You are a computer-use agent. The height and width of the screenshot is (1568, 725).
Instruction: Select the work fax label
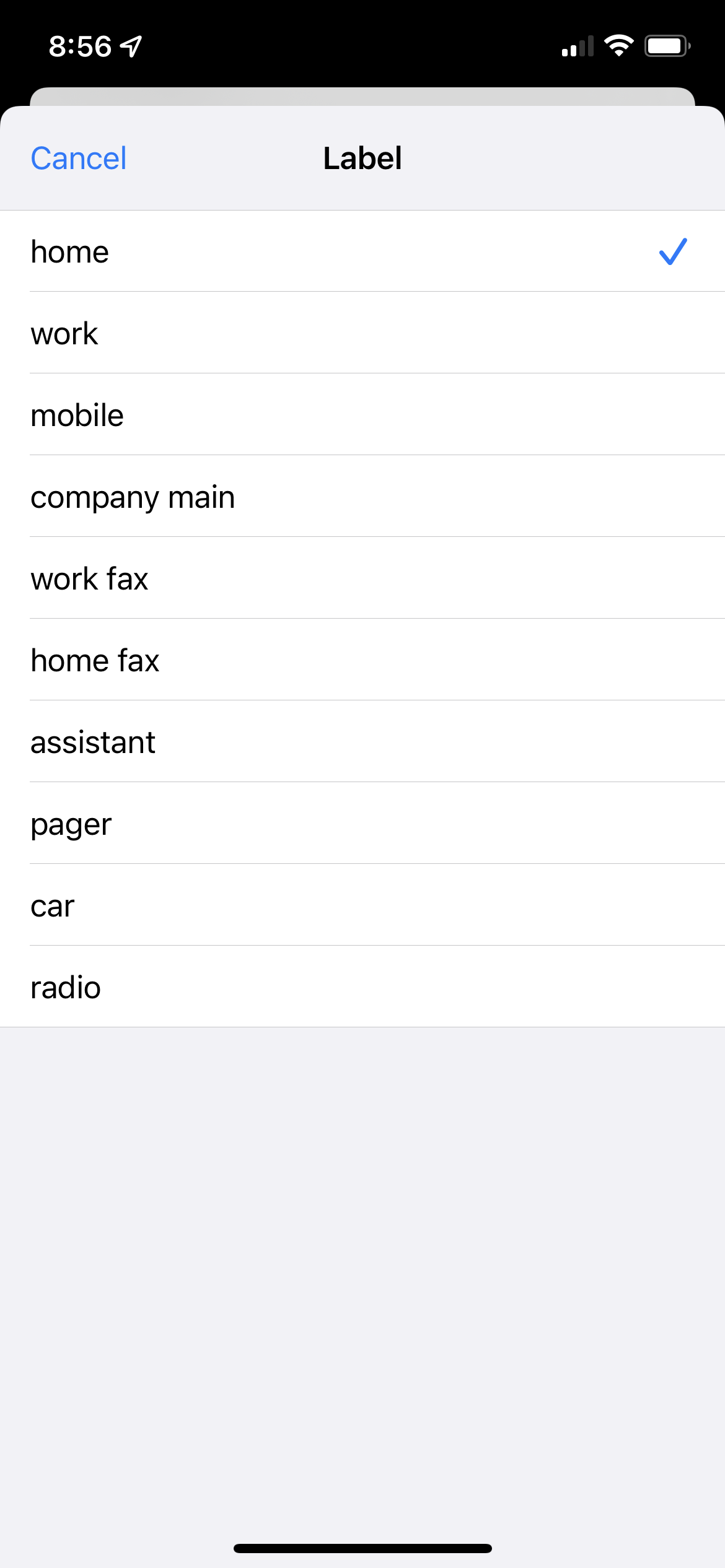(x=90, y=579)
